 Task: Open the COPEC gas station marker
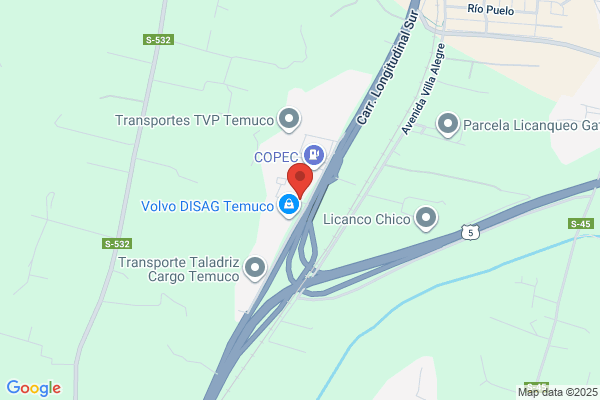pyautogui.click(x=314, y=155)
